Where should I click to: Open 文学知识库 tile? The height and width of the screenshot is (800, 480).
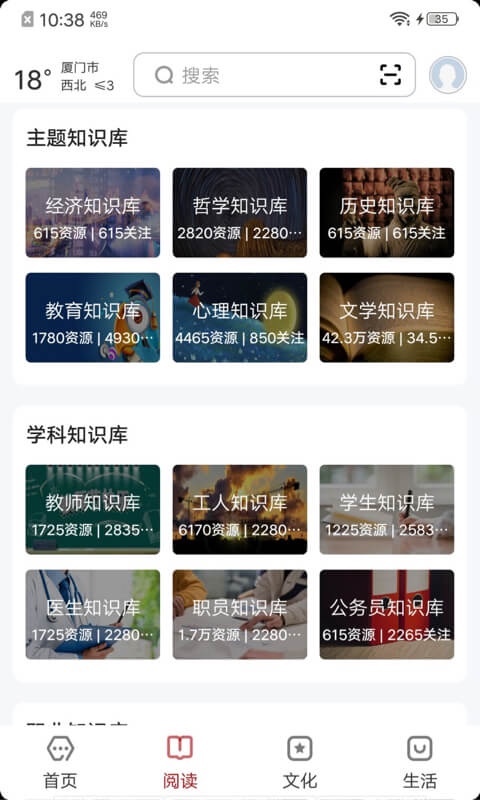point(387,317)
